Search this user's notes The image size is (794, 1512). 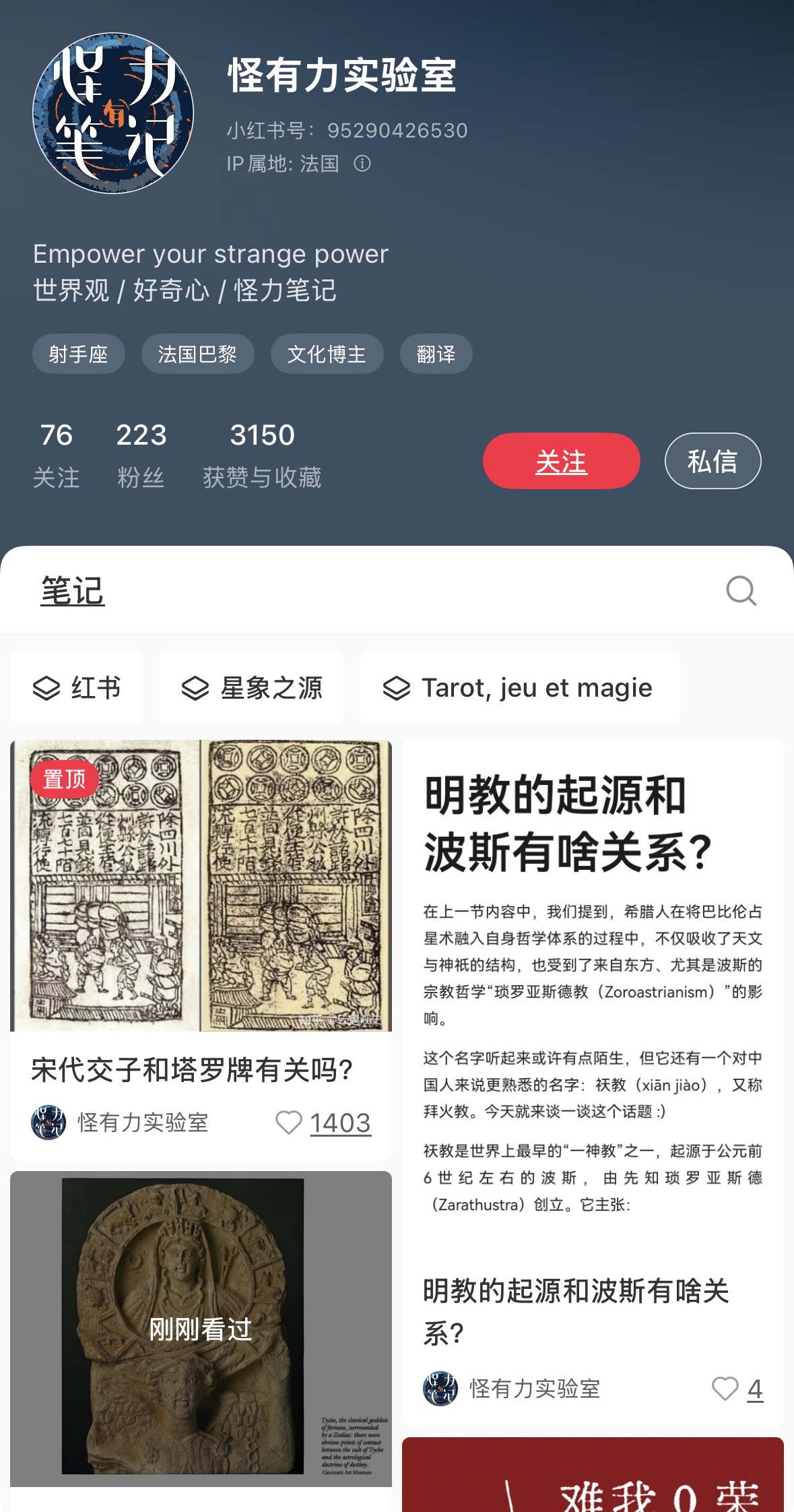point(741,591)
